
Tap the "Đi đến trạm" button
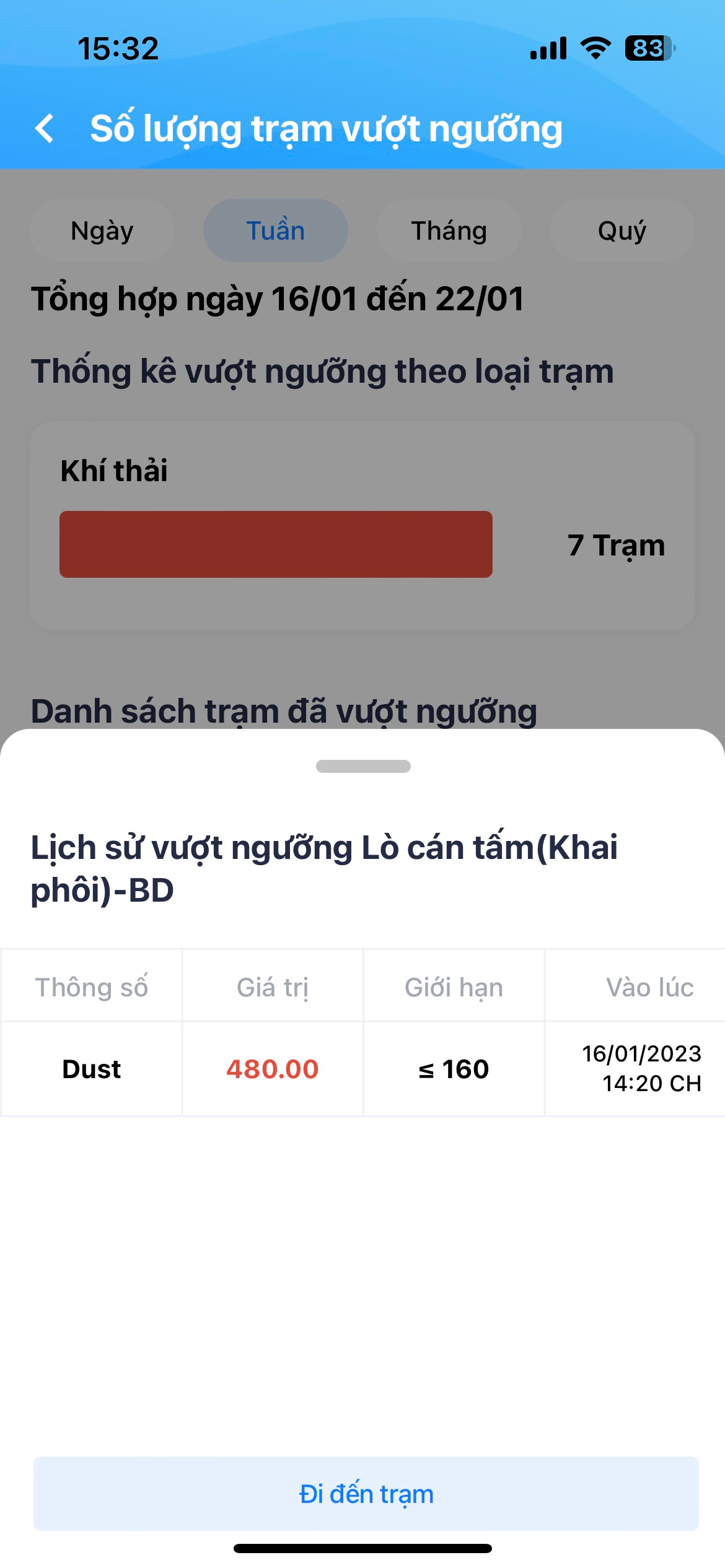point(366,1493)
